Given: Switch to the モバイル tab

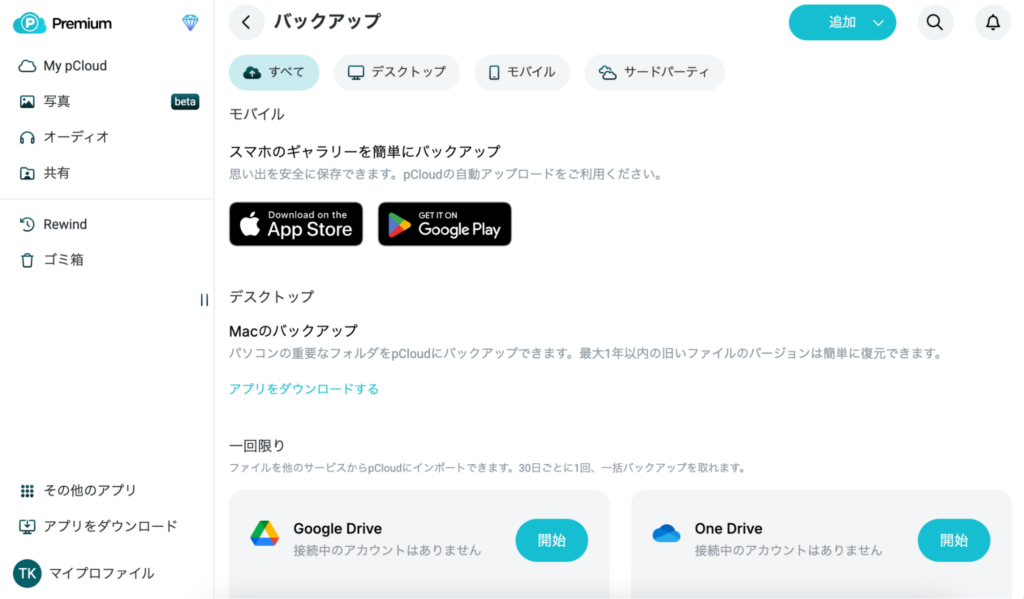Looking at the screenshot, I should 521,72.
